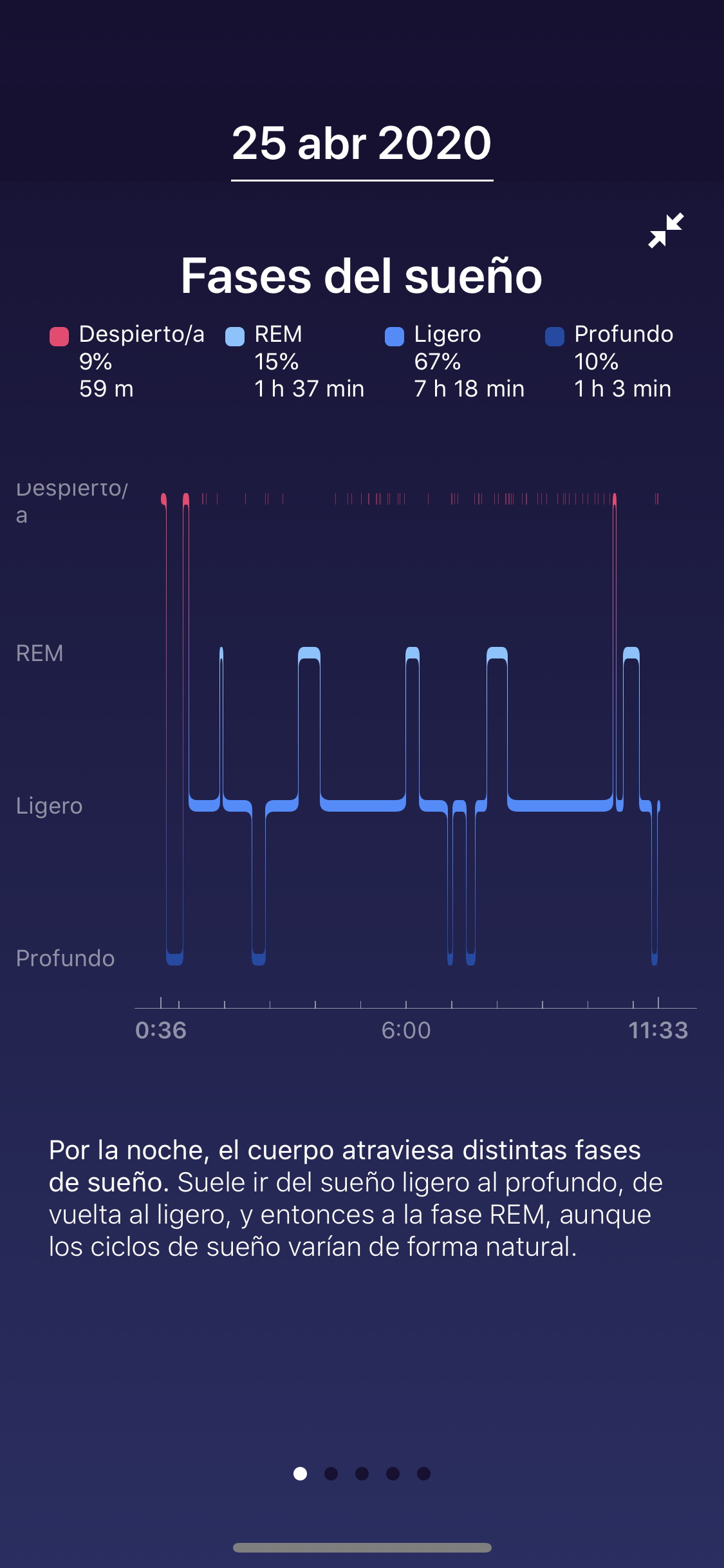This screenshot has width=724, height=1568.
Task: Go to the second page indicator dot
Action: [x=331, y=1473]
